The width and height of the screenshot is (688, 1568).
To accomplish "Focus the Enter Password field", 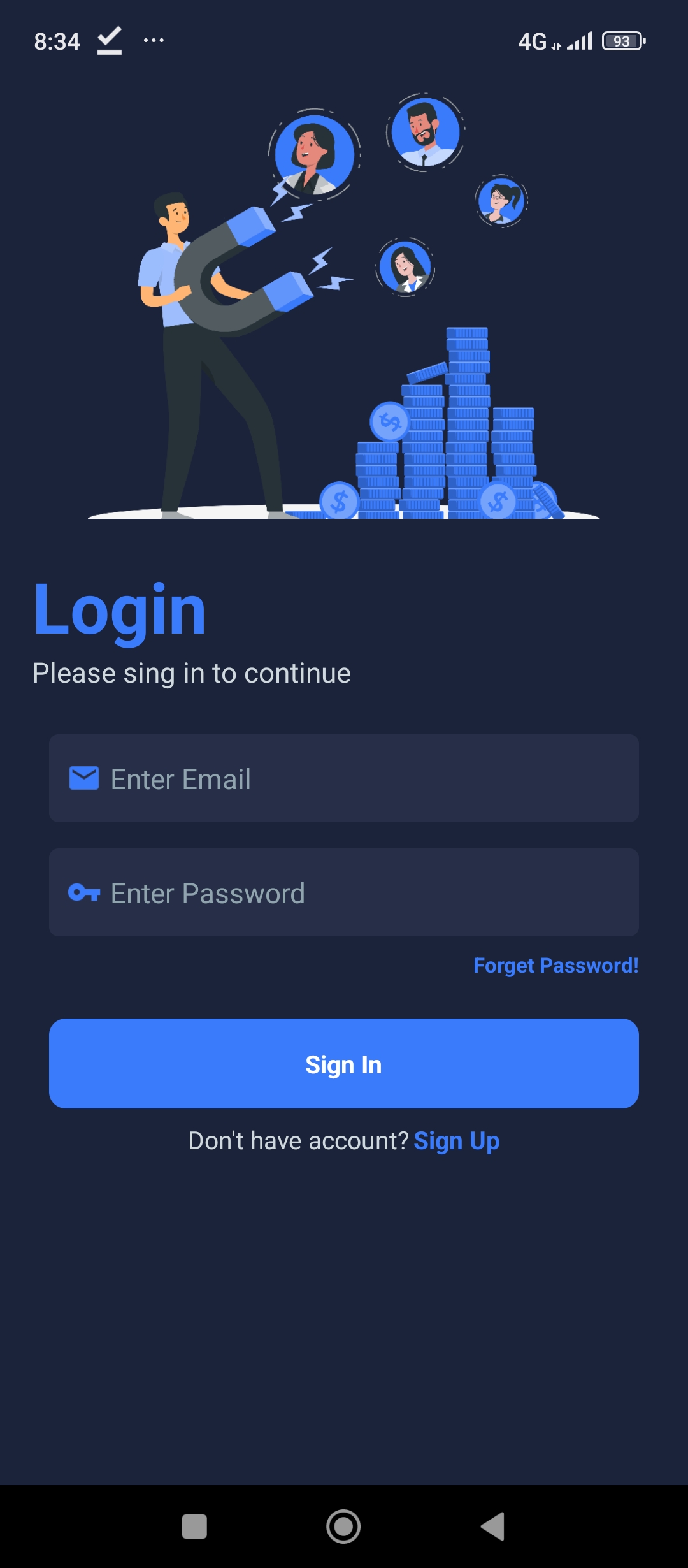I will click(344, 892).
